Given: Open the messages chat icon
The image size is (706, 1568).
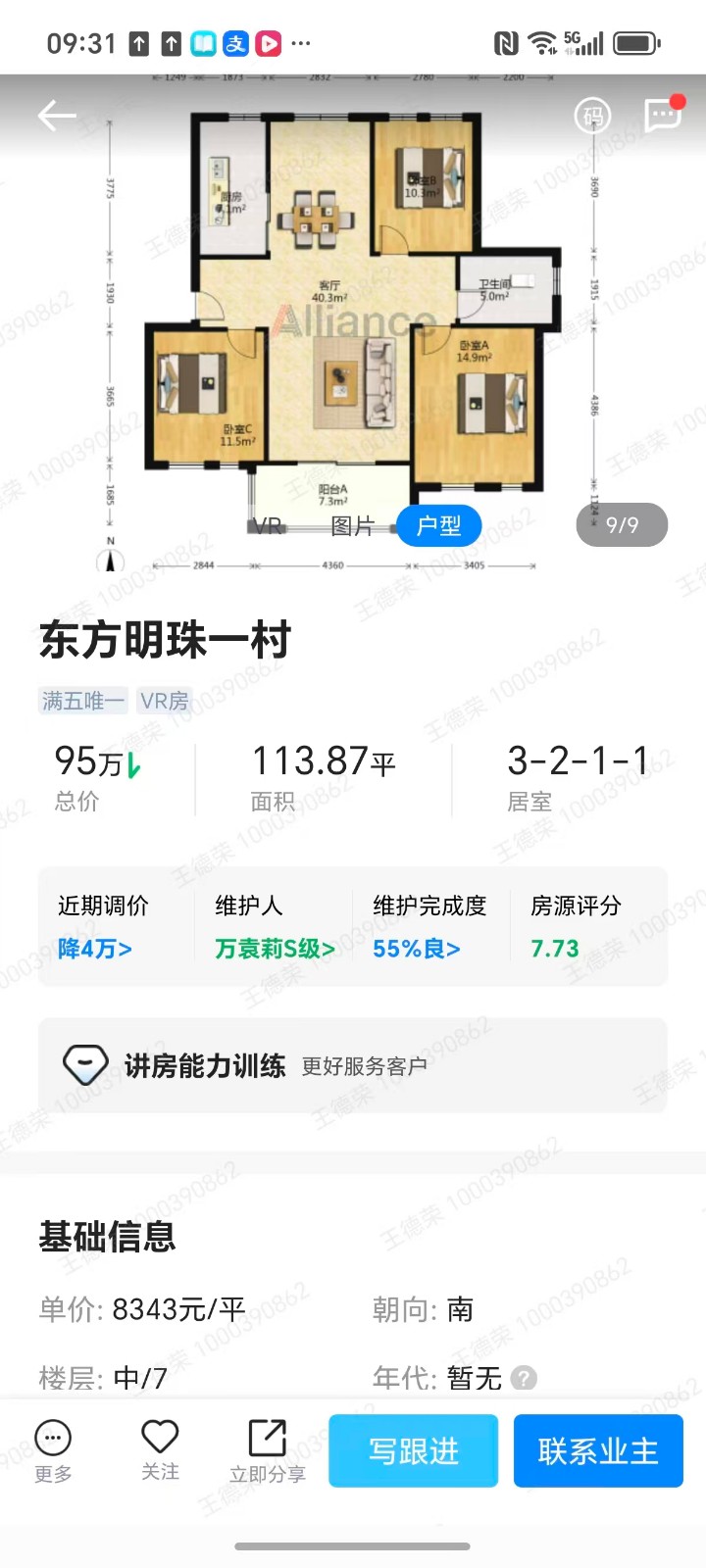Looking at the screenshot, I should click(x=663, y=116).
